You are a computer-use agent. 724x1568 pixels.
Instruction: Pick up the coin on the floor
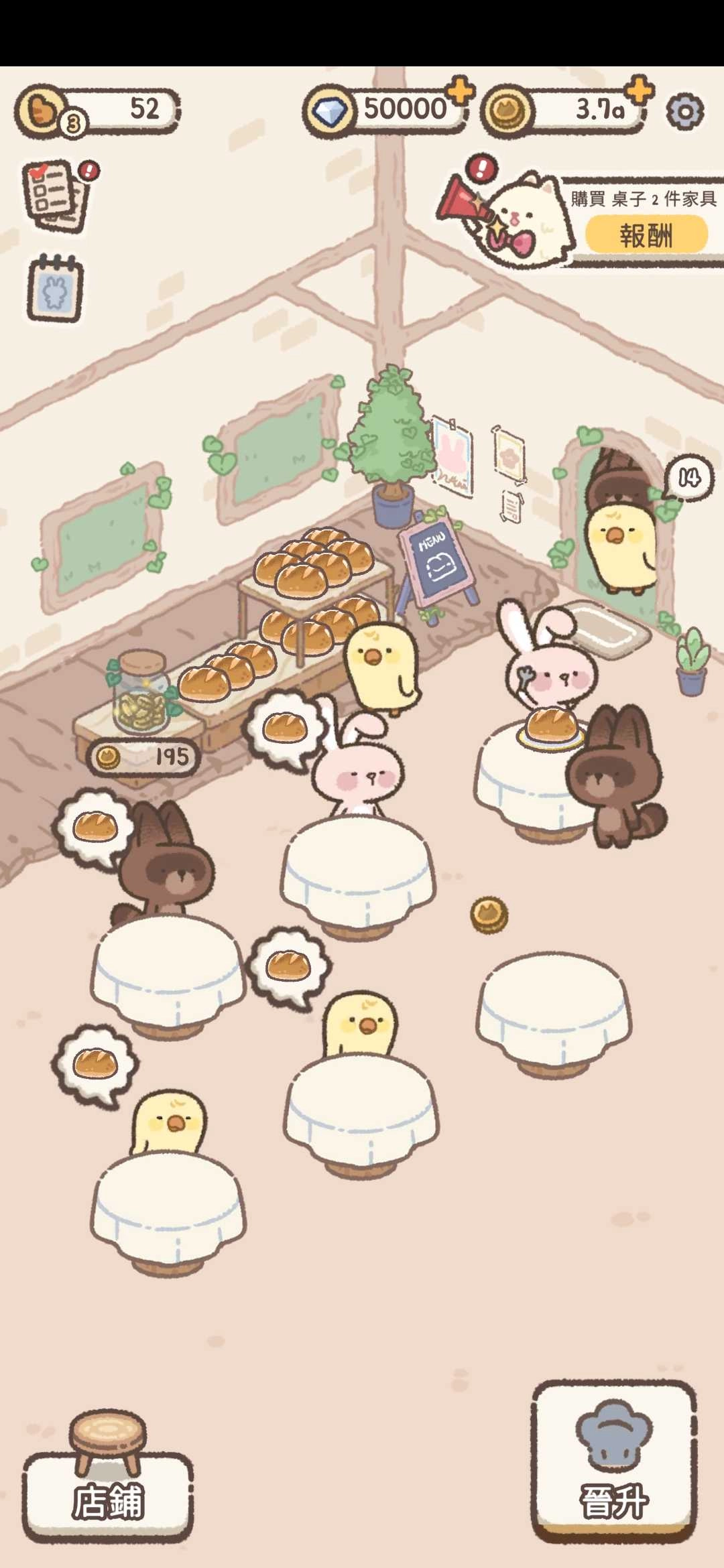[x=489, y=915]
